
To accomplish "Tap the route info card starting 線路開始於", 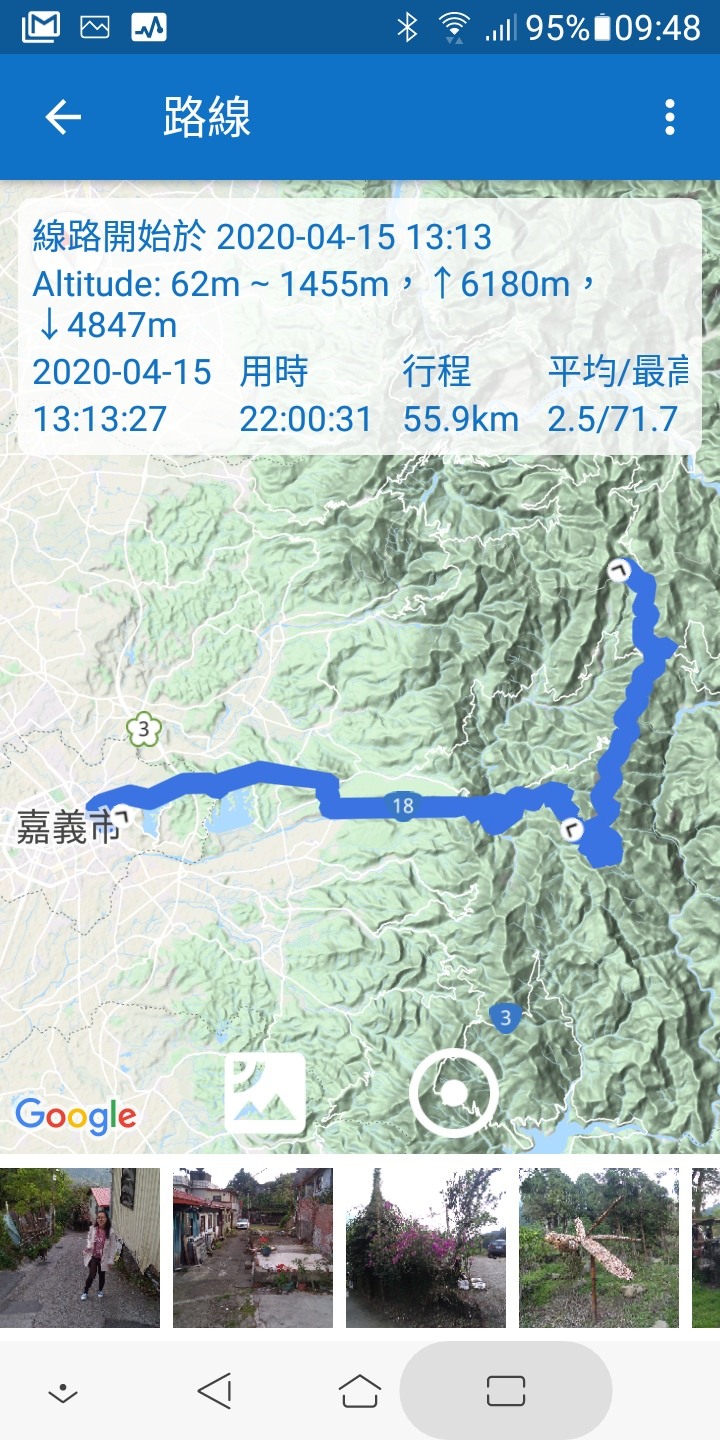I will (360, 327).
